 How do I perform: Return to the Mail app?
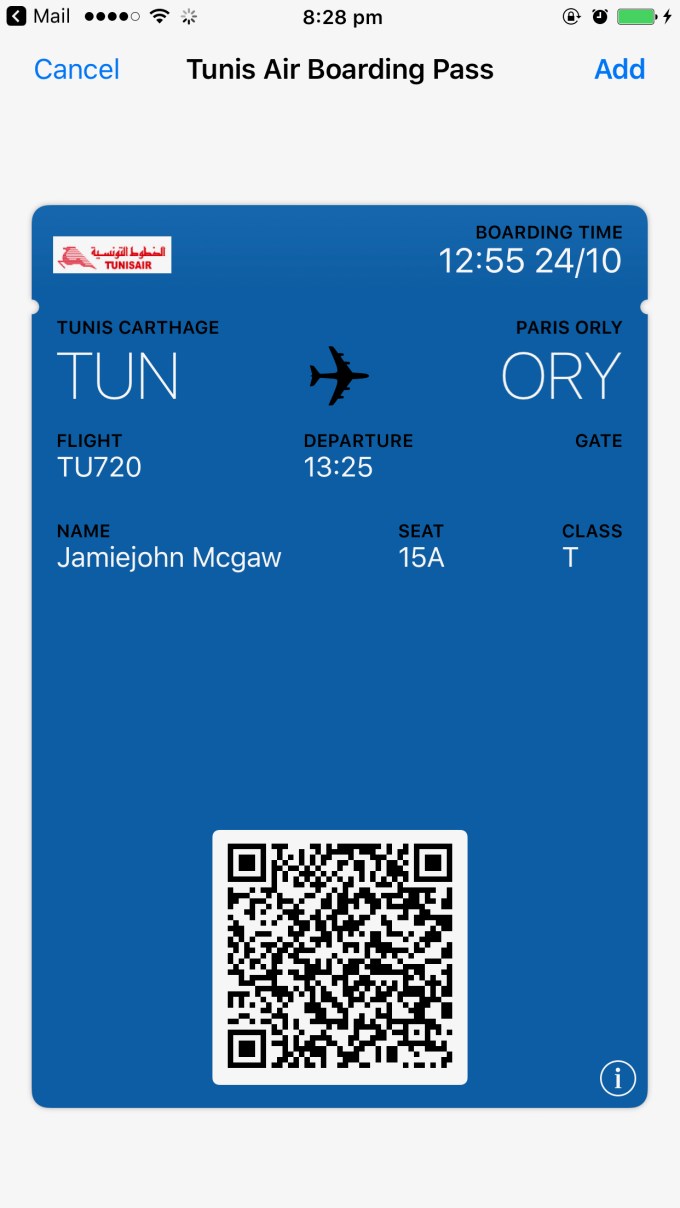pyautogui.click(x=39, y=16)
